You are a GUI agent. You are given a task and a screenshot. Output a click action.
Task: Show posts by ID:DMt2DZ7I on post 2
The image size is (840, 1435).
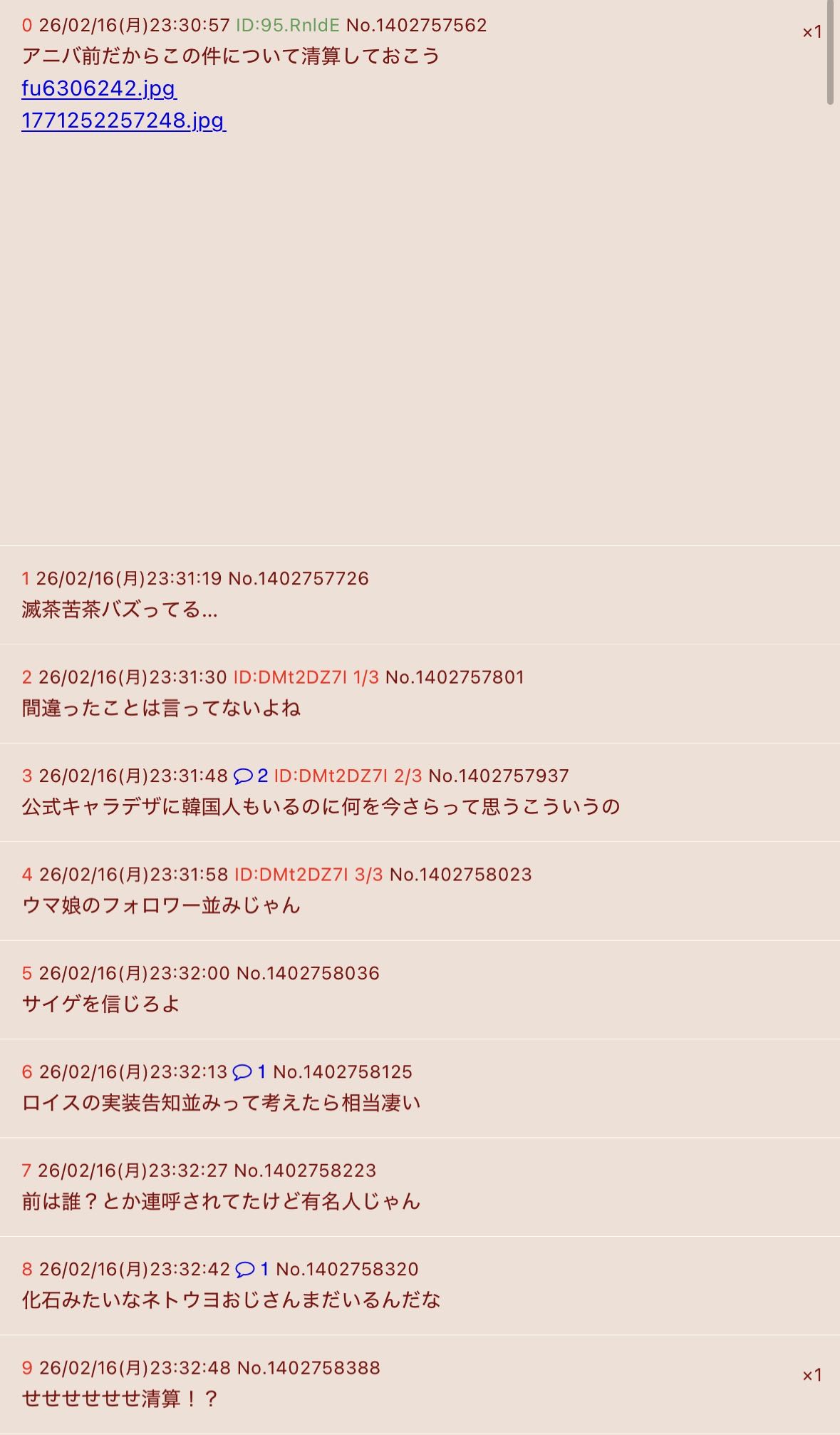coord(290,677)
